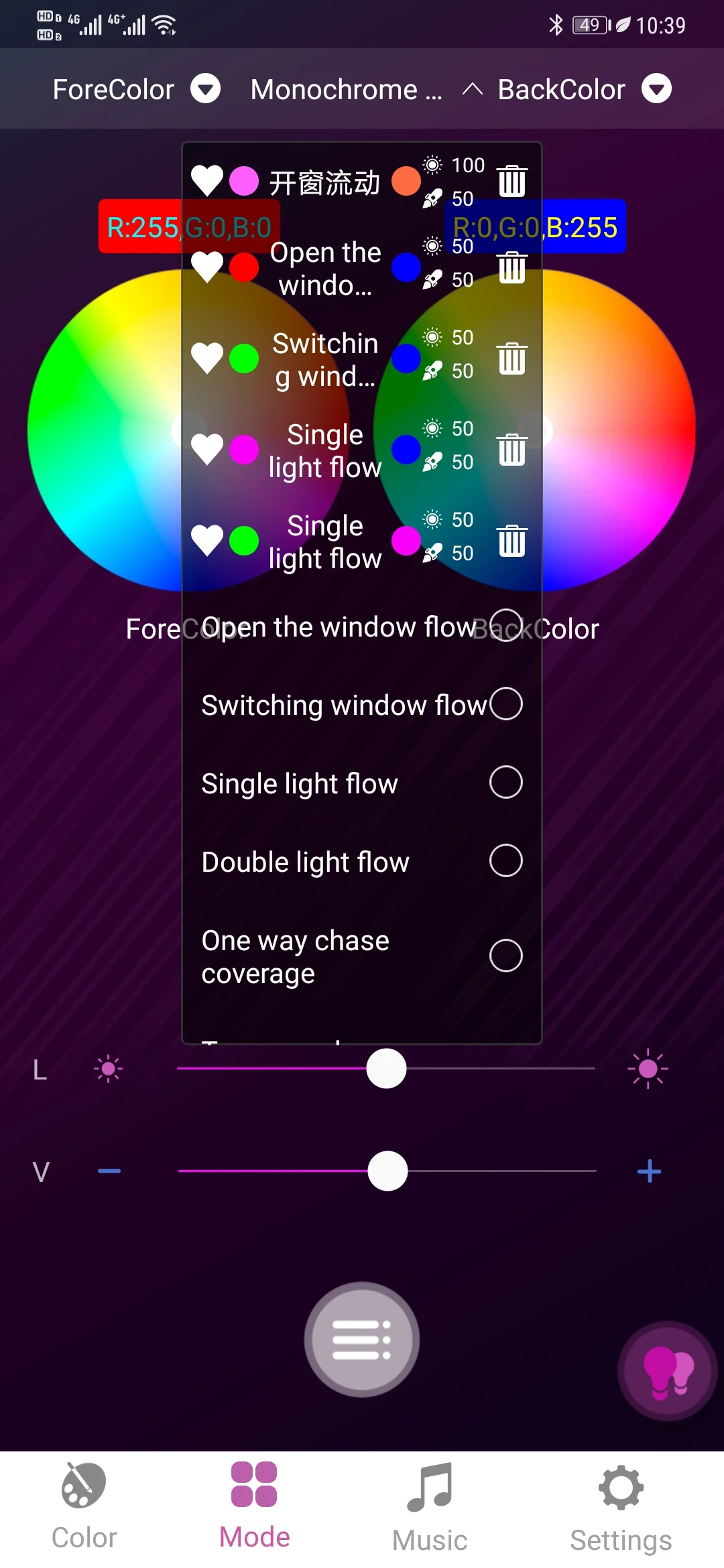Tap the round list menu button
Image resolution: width=724 pixels, height=1568 pixels.
tap(362, 1340)
